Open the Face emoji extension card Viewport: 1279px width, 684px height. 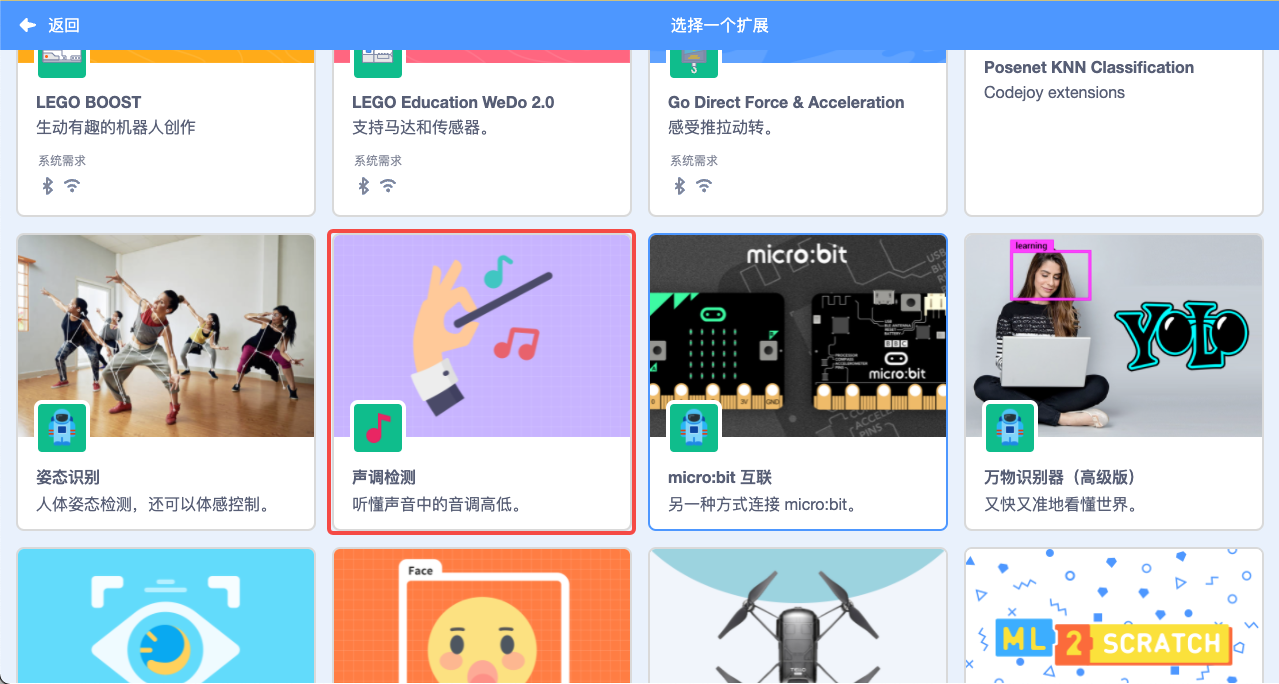point(481,615)
